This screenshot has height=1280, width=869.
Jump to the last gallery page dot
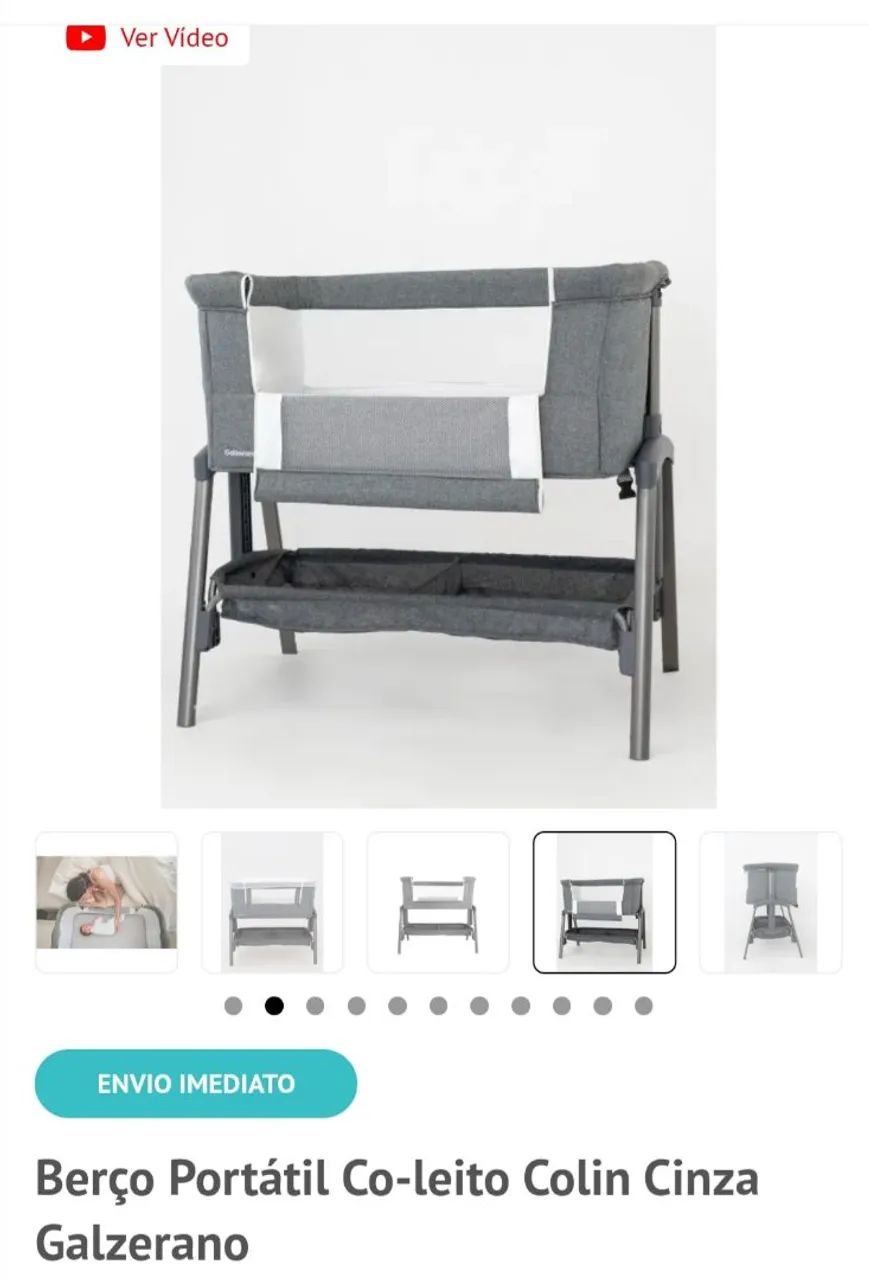(x=644, y=1006)
